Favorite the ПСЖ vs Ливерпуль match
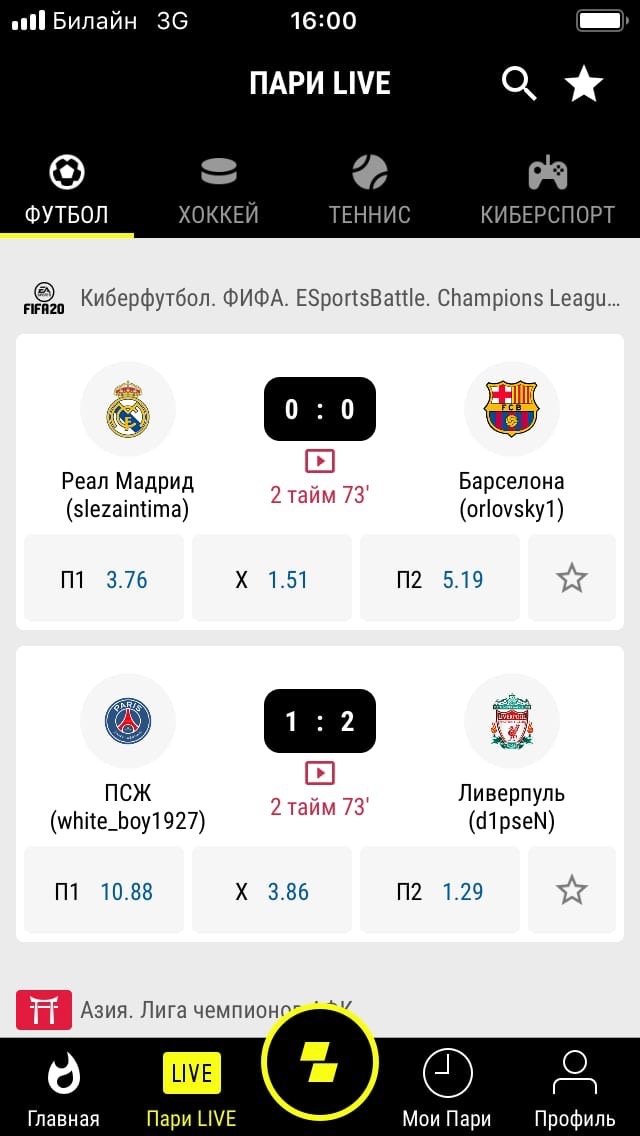Viewport: 640px width, 1136px height. click(572, 891)
